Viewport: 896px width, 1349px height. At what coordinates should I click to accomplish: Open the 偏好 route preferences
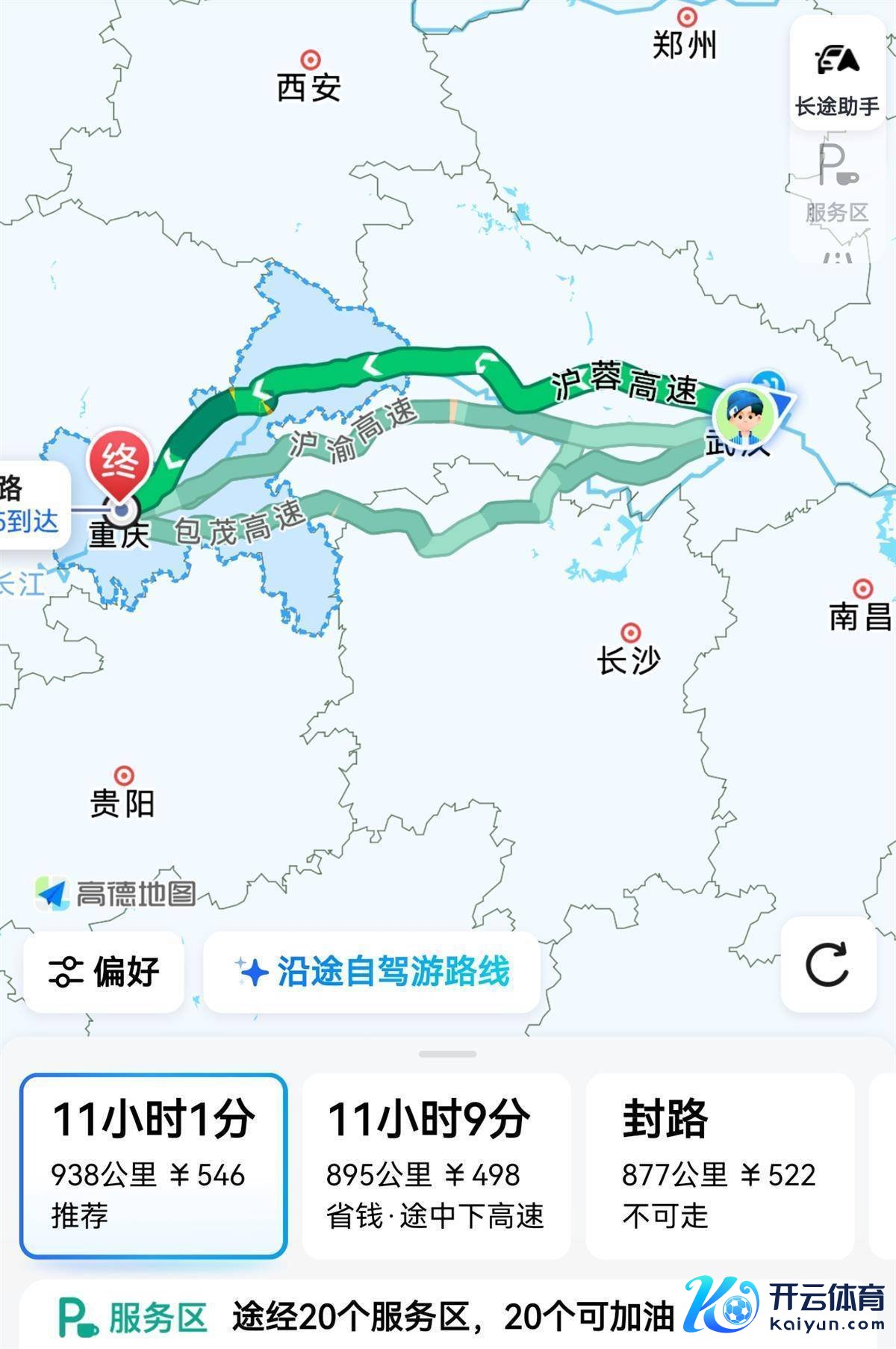tap(104, 972)
